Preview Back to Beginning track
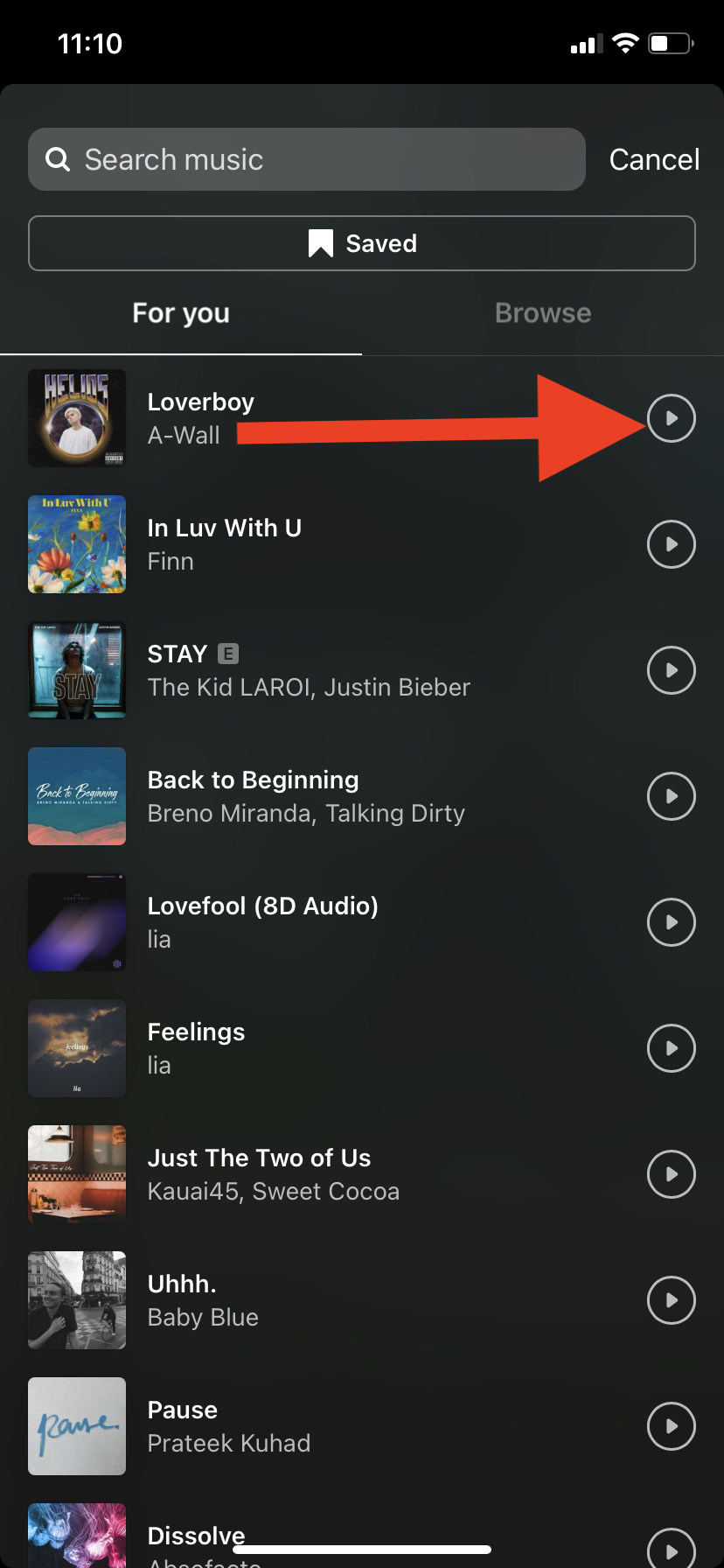The width and height of the screenshot is (724, 1568). tap(671, 796)
